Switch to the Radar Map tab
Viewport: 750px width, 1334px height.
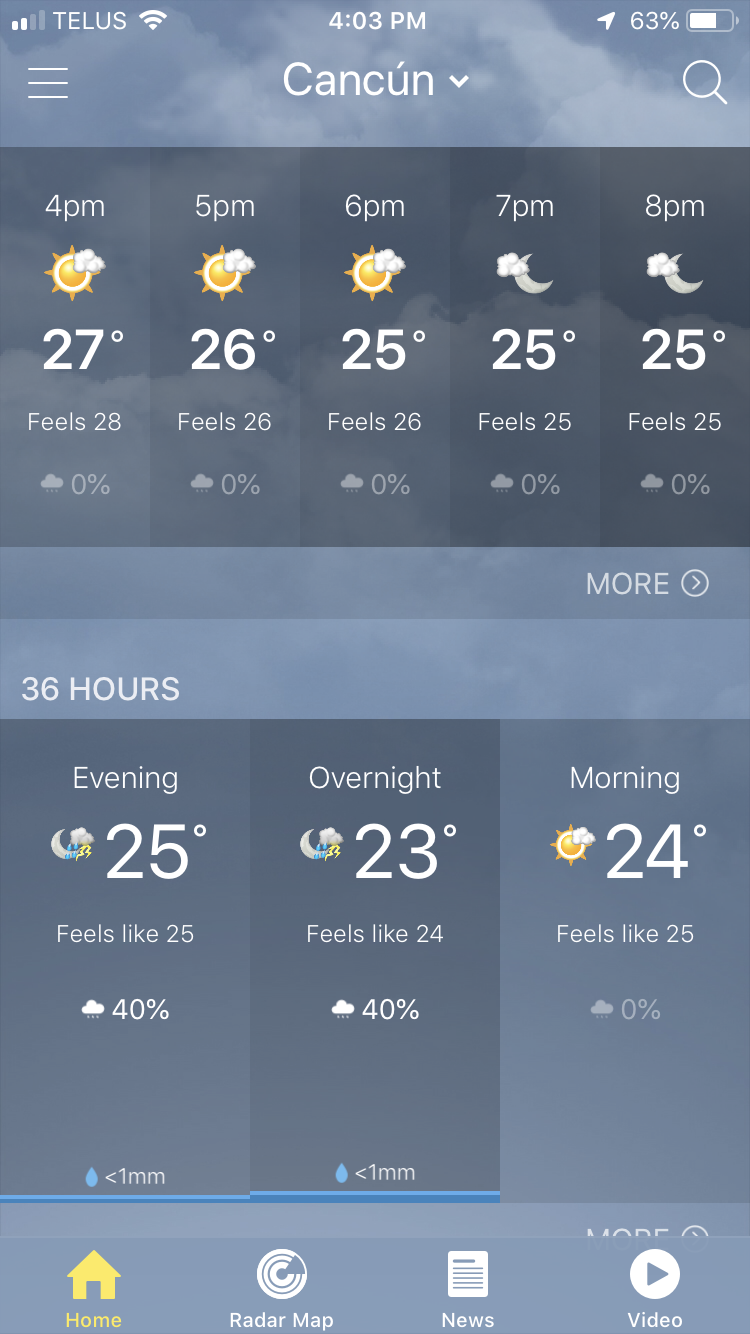coord(281,1288)
